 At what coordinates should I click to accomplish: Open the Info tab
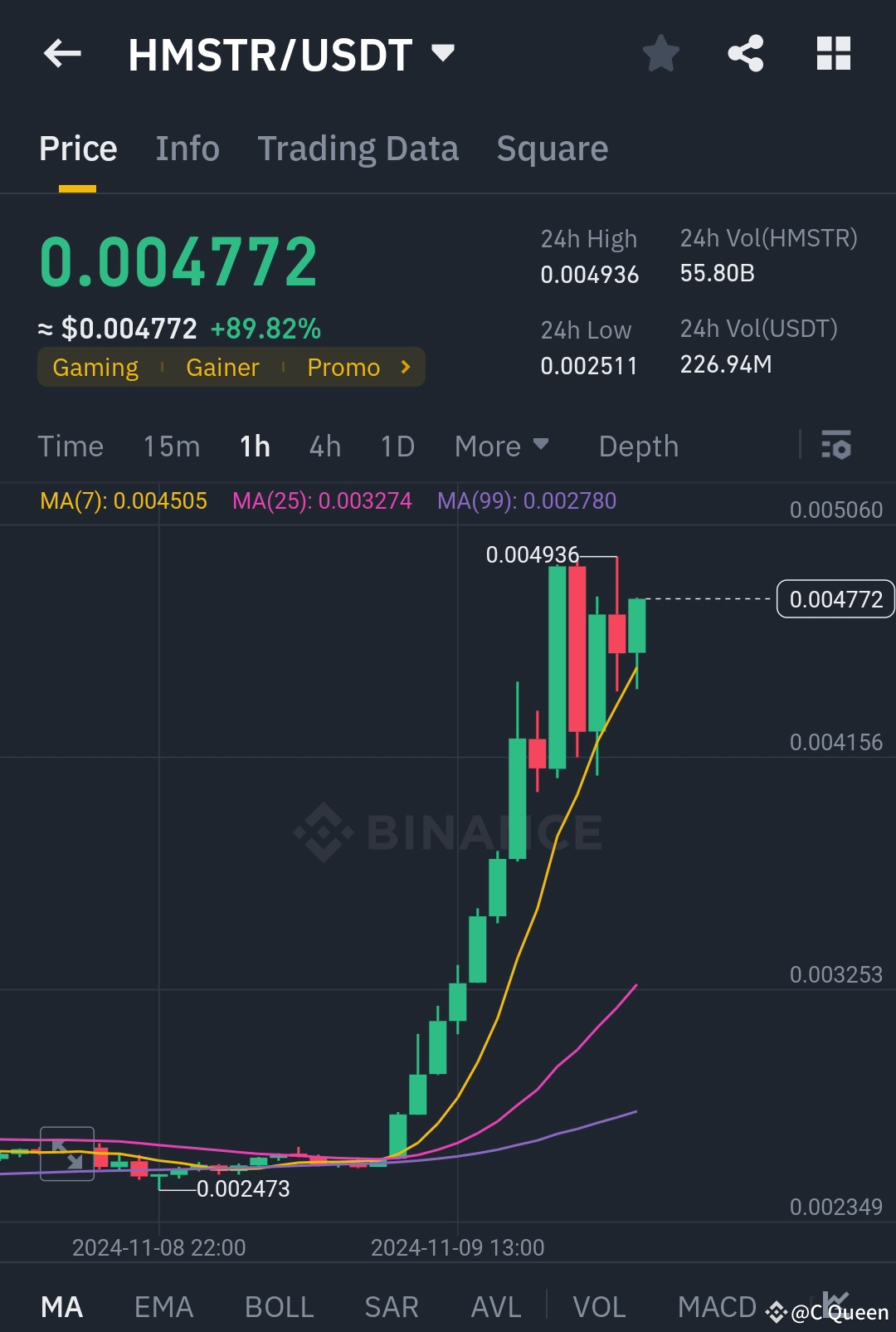tap(187, 148)
